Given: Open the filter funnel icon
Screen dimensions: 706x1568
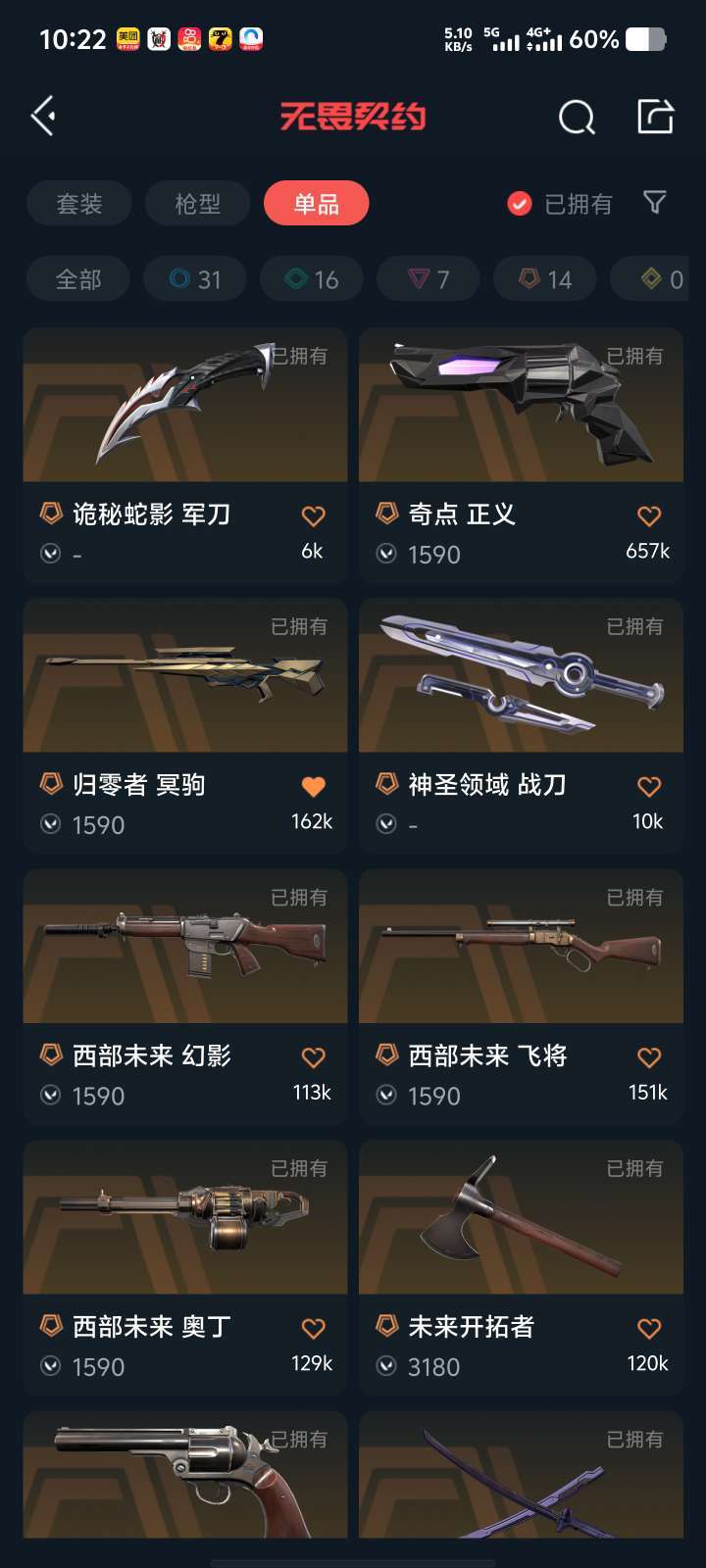Looking at the screenshot, I should tap(654, 203).
